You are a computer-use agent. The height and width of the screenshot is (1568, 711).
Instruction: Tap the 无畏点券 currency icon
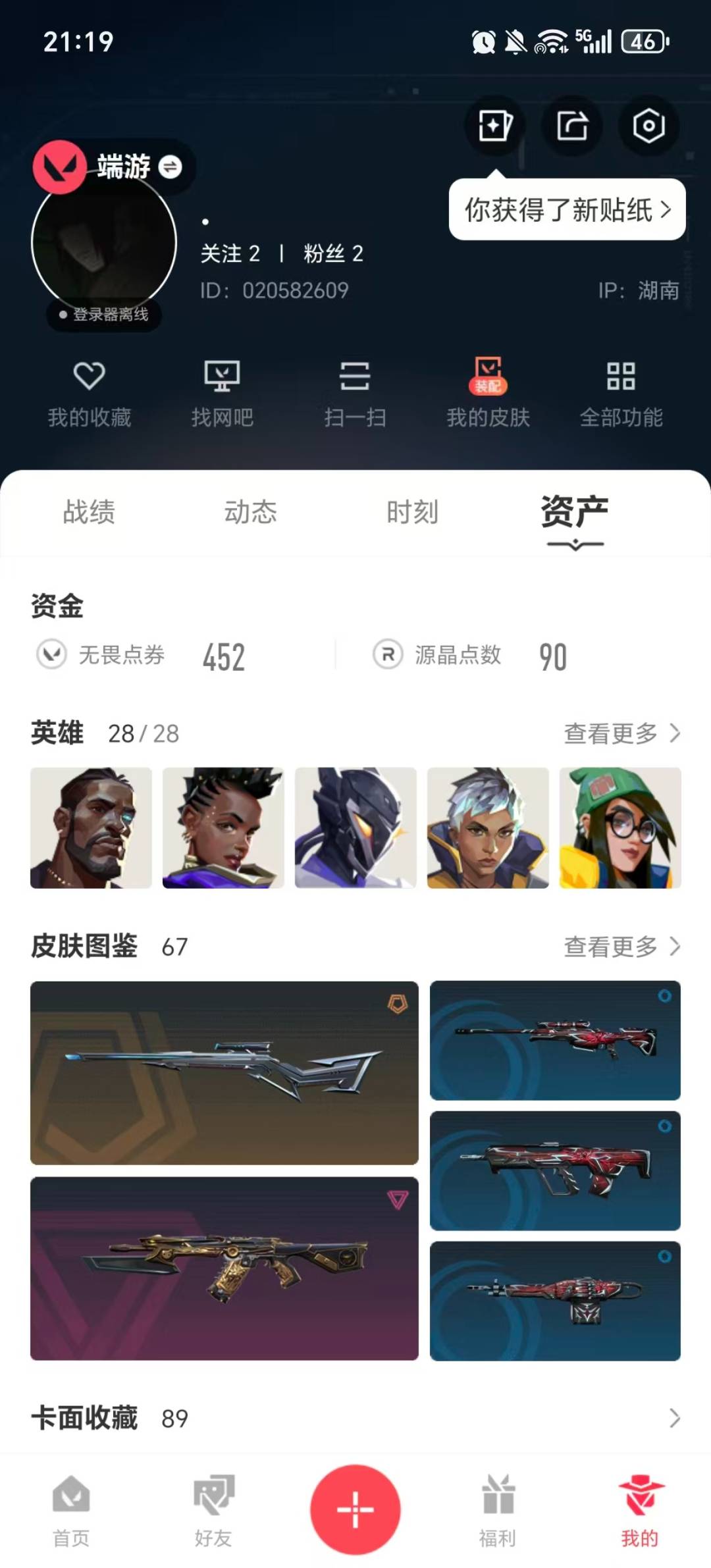[x=54, y=655]
